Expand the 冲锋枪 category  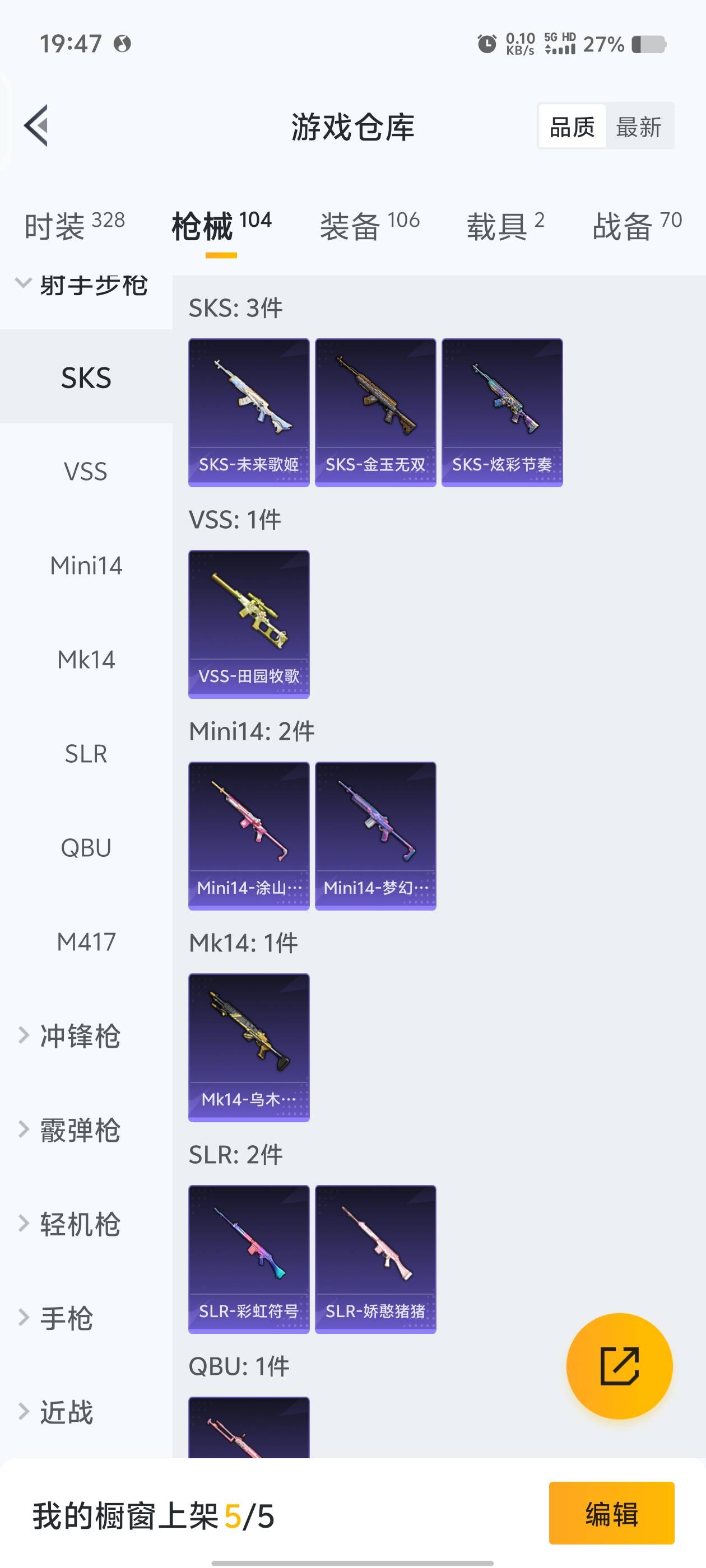(x=79, y=1036)
